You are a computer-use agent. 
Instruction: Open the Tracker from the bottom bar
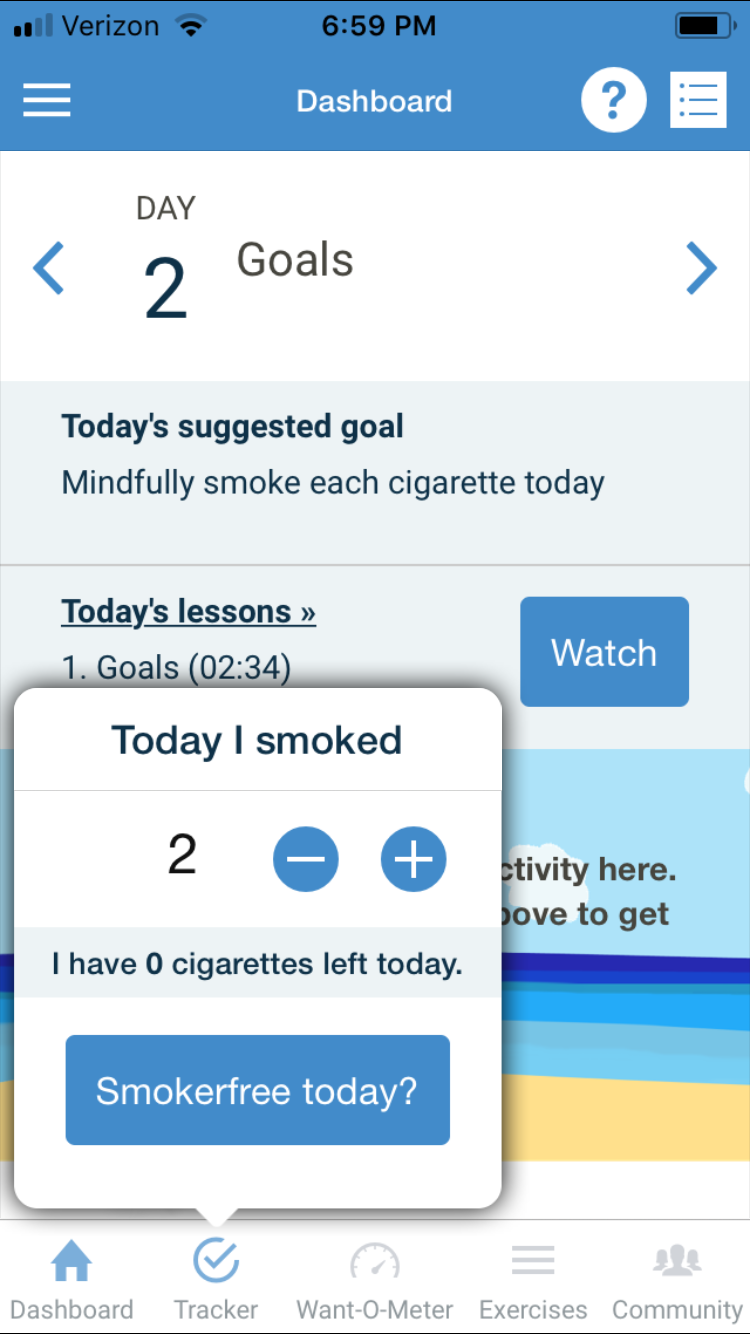tap(215, 1275)
